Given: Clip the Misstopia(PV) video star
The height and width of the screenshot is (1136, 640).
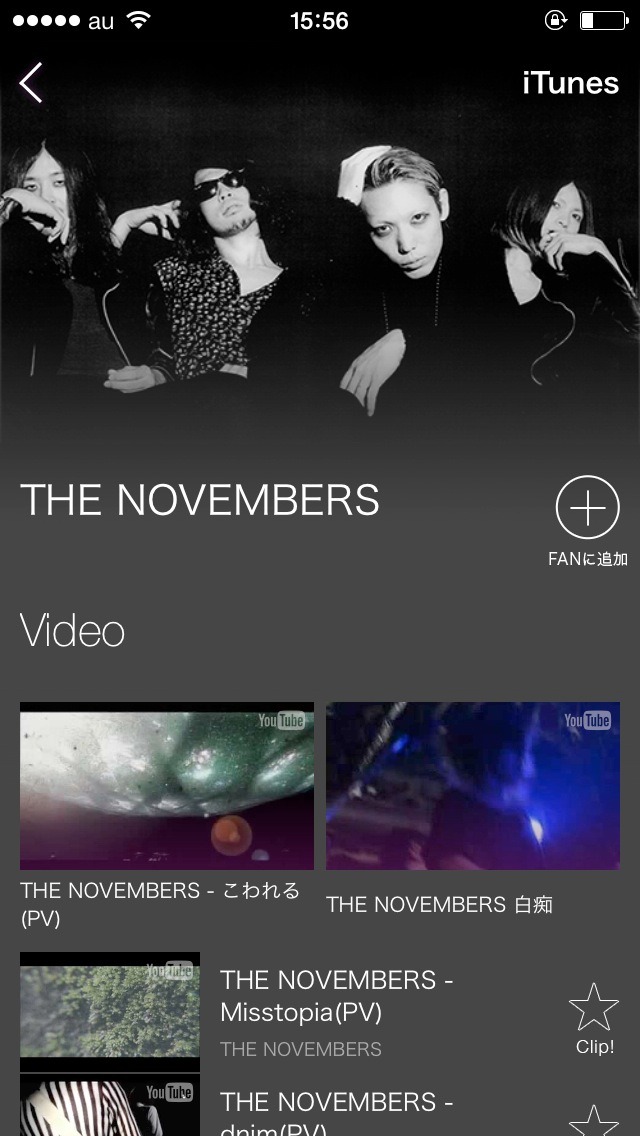Looking at the screenshot, I should click(x=594, y=1009).
